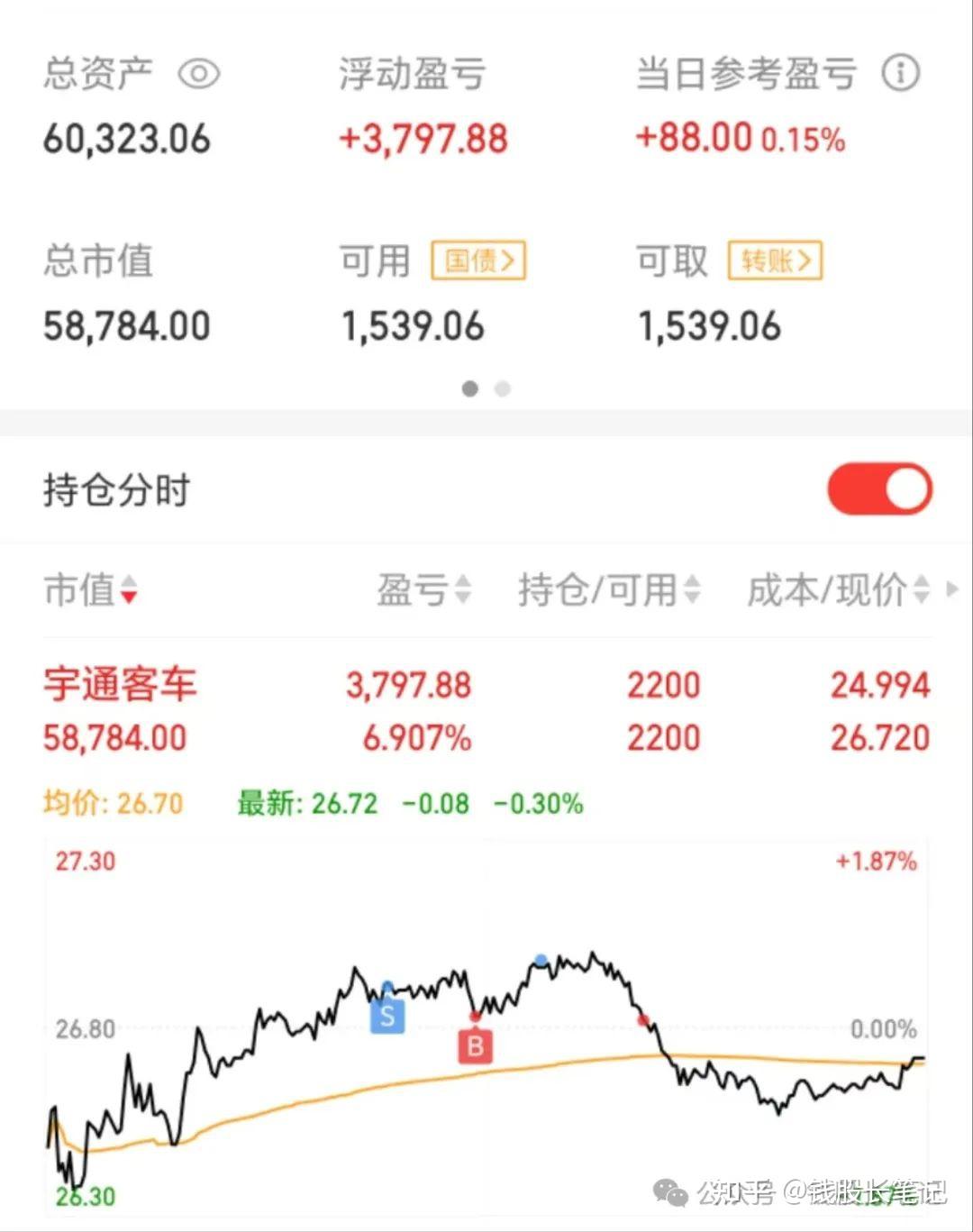Switch to the second summary page dot

(503, 388)
